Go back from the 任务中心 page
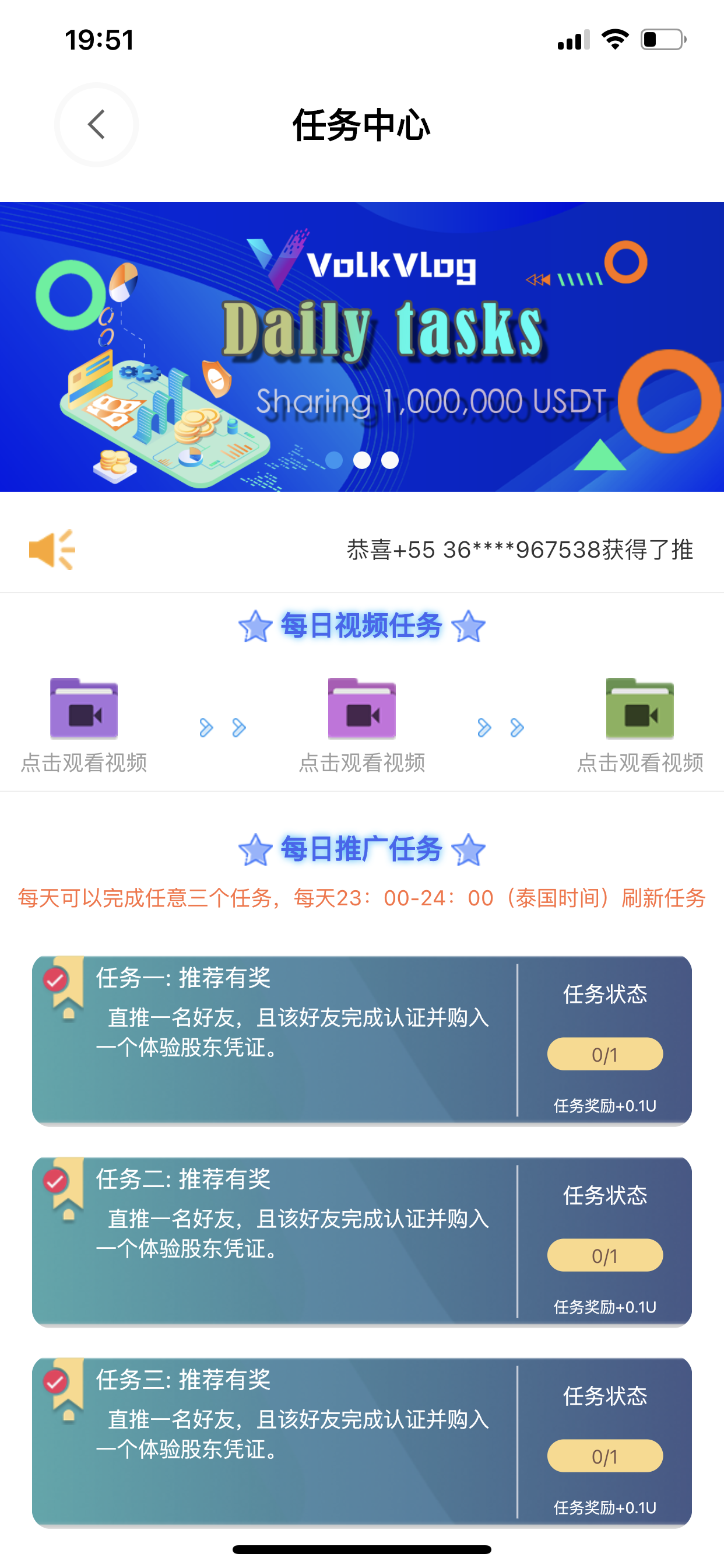Screen dimensions: 724x1568 point(96,125)
